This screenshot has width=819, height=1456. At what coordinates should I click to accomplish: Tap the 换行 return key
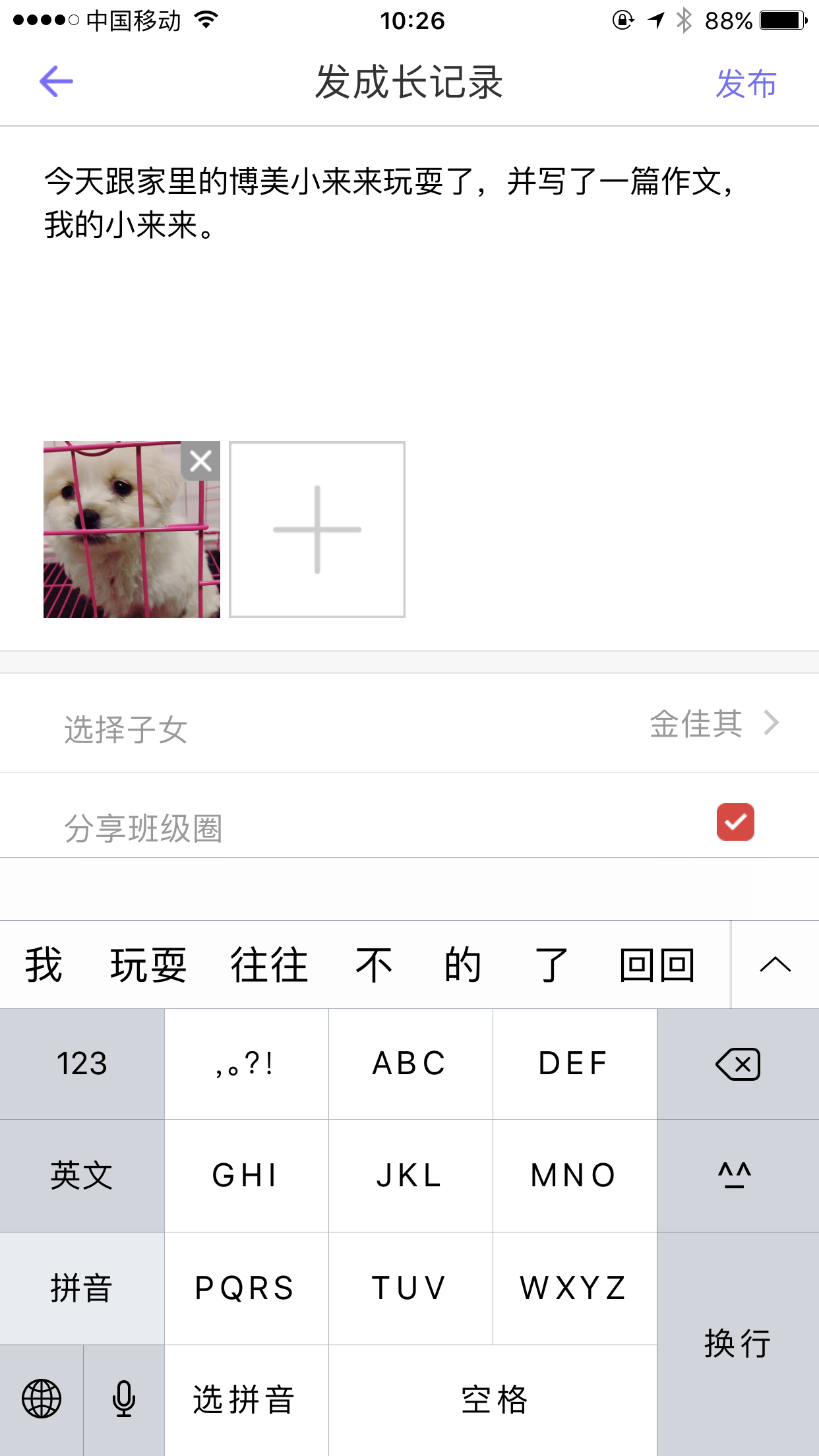(x=738, y=1343)
